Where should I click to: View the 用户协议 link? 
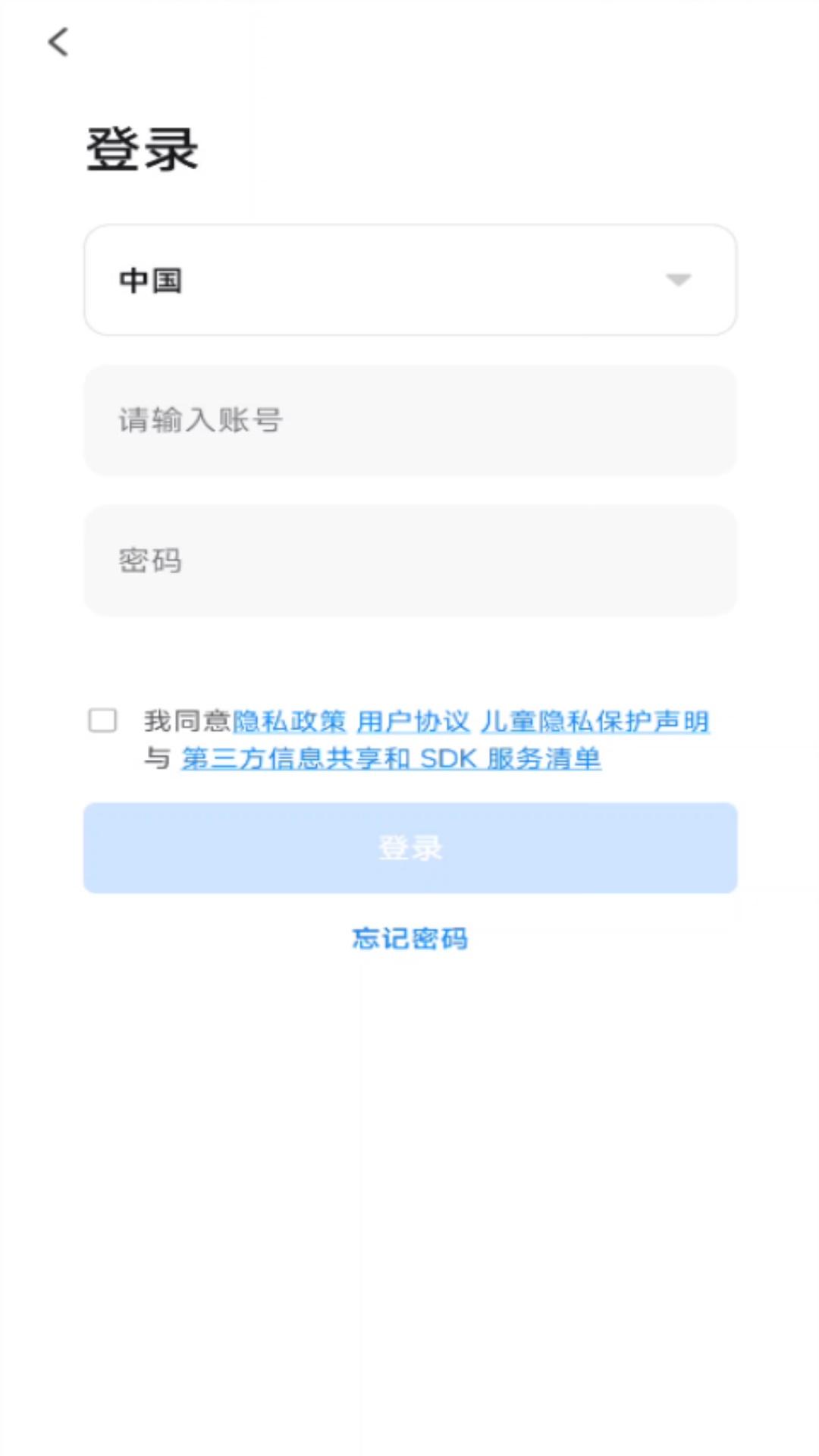[413, 721]
